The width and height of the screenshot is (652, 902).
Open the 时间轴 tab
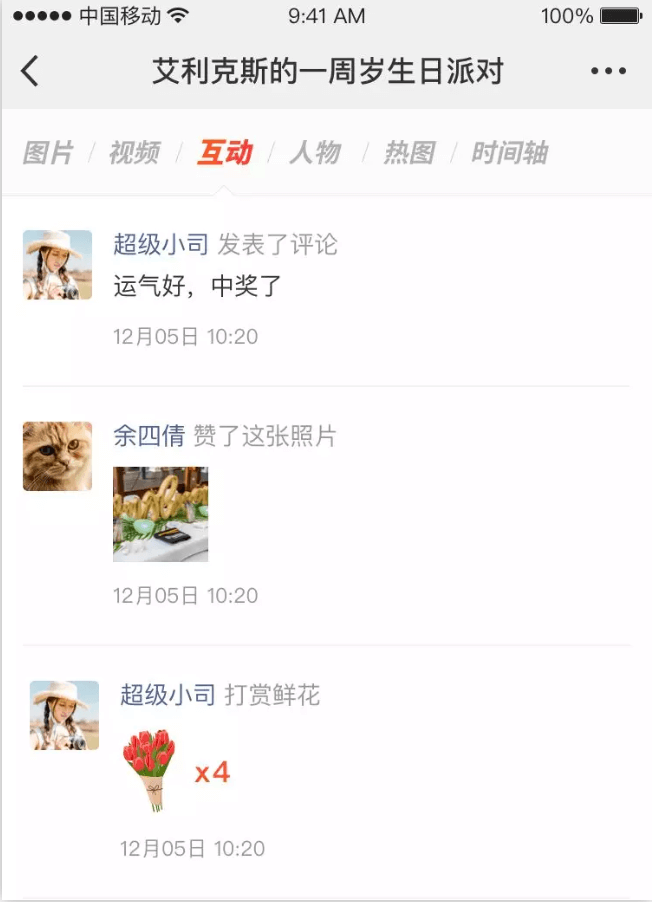pos(509,153)
